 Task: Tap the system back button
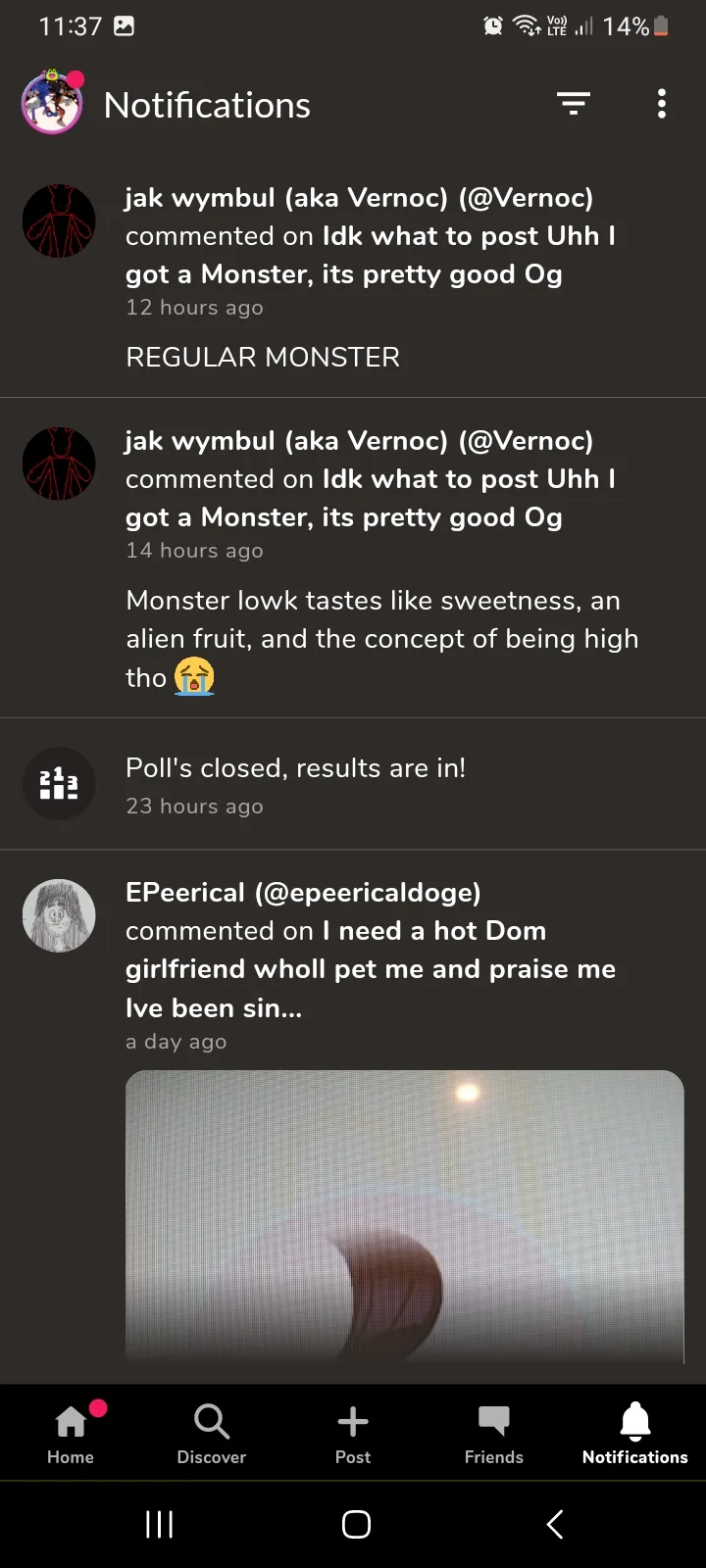pyautogui.click(x=555, y=1524)
